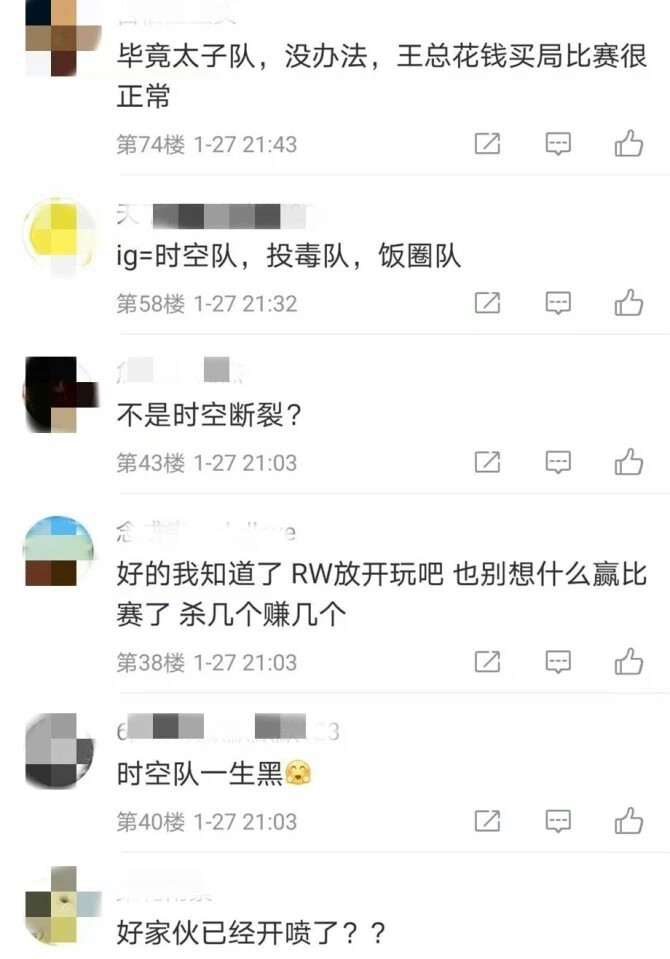
Task: Like the 第74楼 comment about 太子队
Action: pyautogui.click(x=628, y=144)
